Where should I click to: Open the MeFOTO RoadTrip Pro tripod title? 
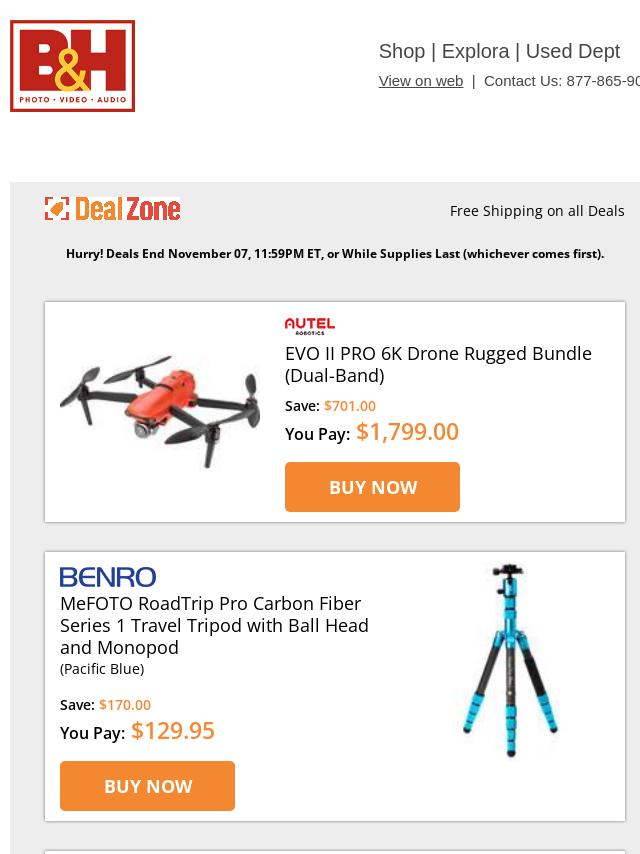(x=214, y=625)
